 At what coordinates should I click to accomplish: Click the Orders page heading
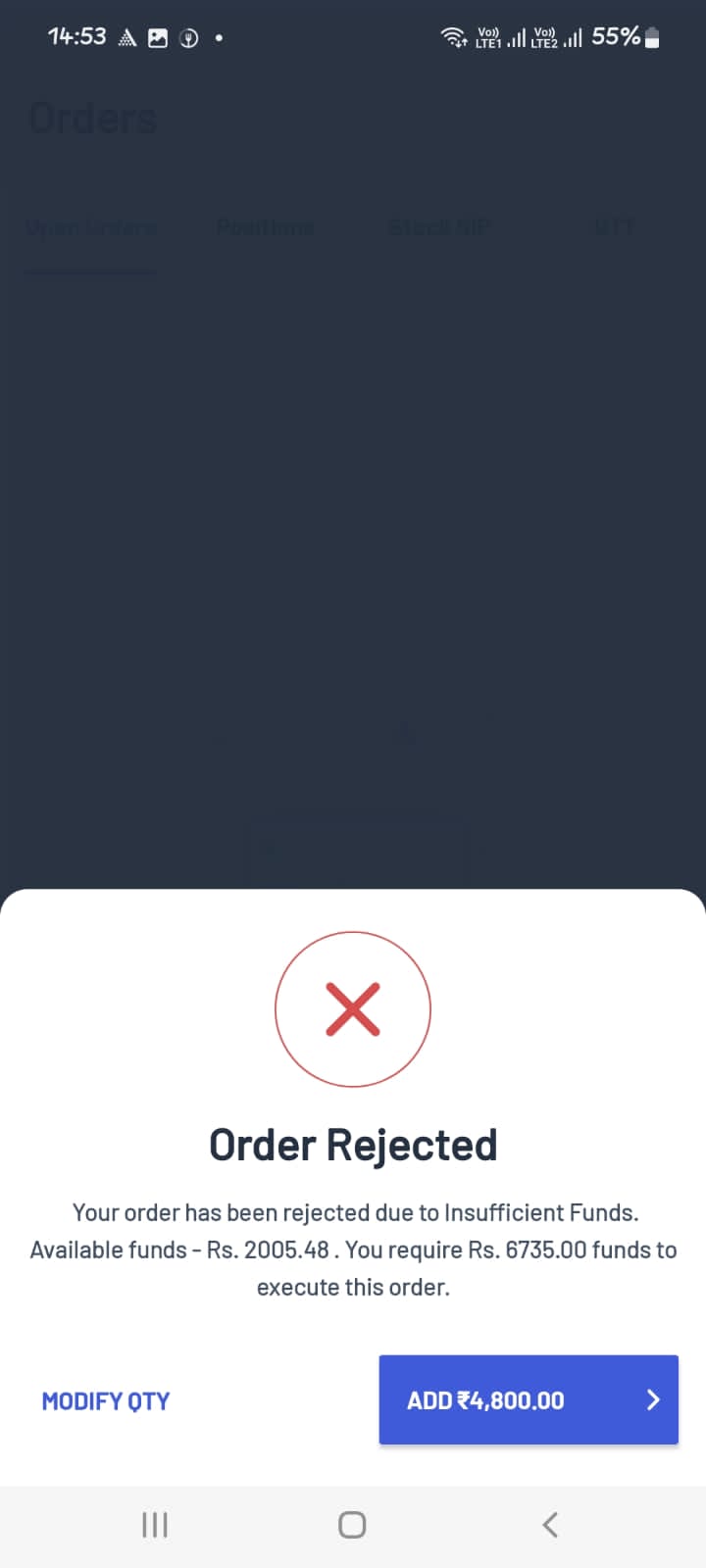click(x=92, y=118)
